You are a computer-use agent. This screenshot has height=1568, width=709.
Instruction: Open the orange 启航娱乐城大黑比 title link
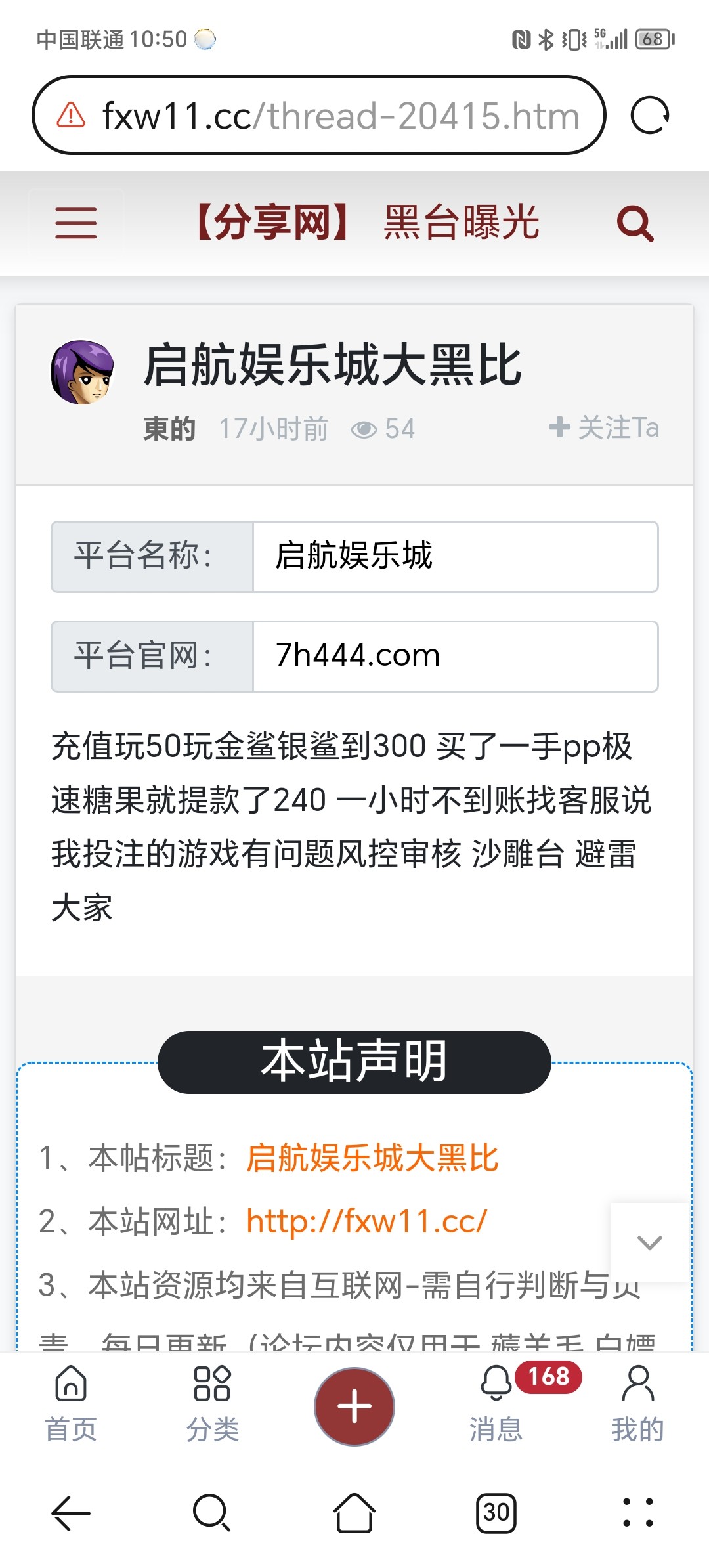point(372,1158)
